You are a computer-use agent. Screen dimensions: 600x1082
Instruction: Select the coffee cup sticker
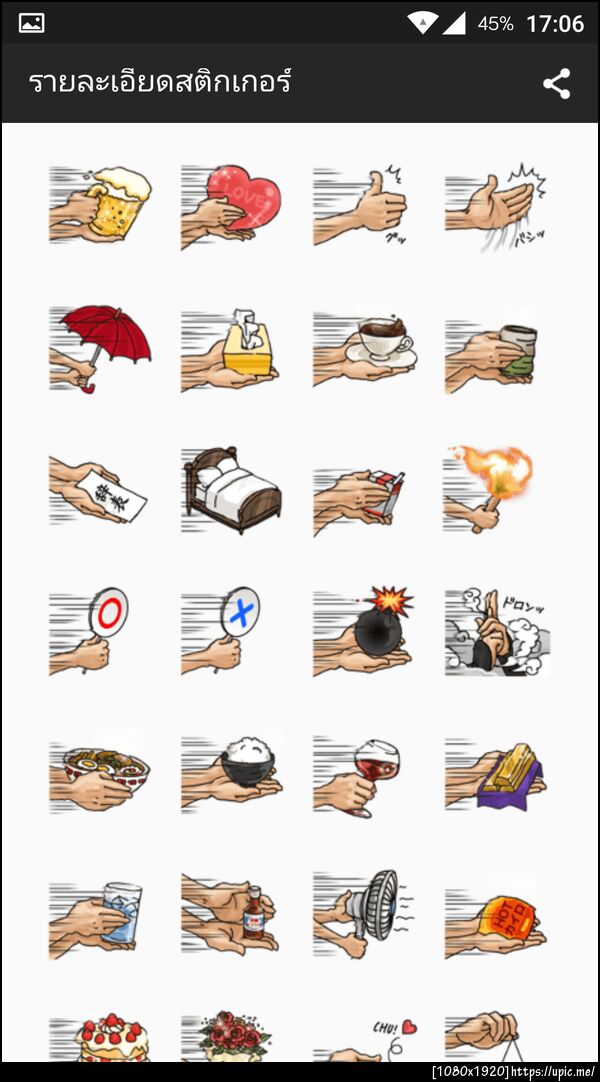point(364,348)
